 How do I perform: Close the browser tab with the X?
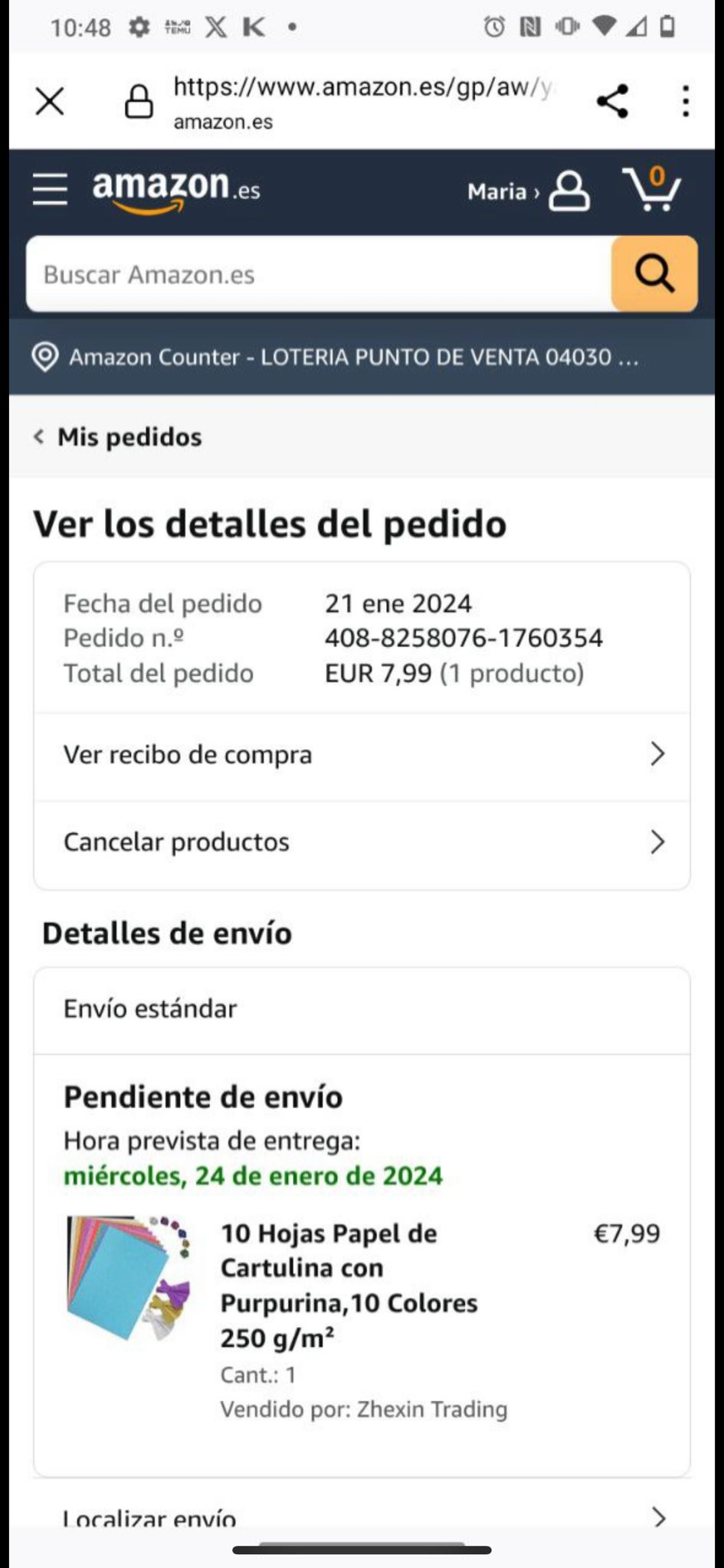pos(50,101)
